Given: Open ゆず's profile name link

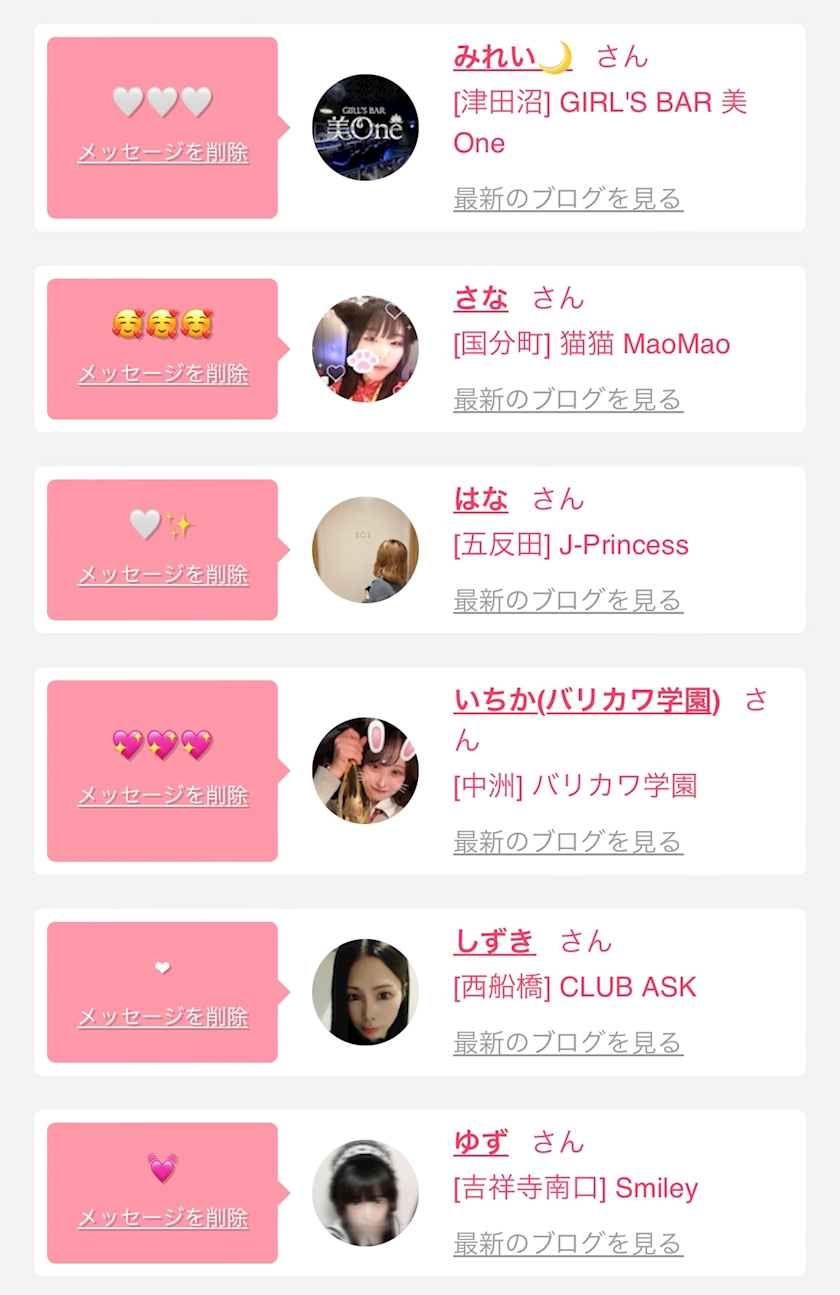Looking at the screenshot, I should coord(480,1142).
